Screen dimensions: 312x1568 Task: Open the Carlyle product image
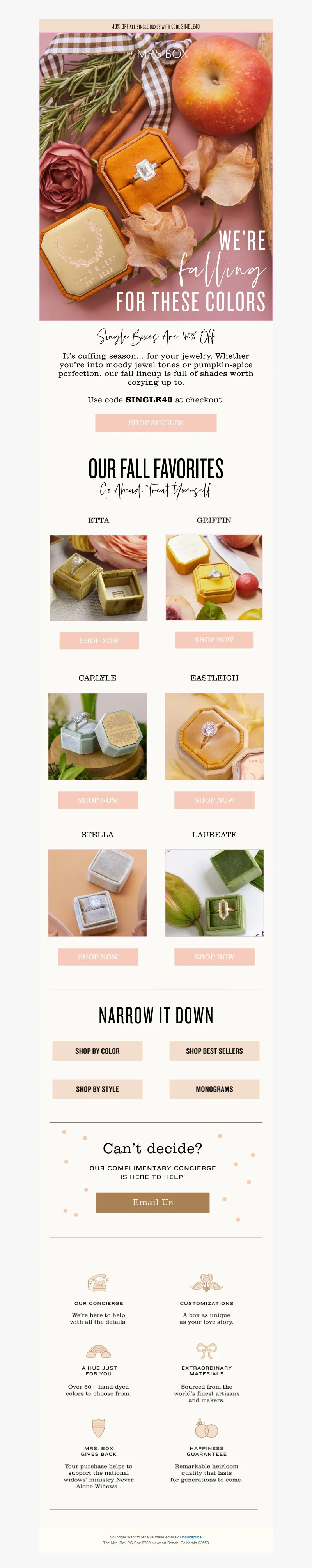coord(97,736)
